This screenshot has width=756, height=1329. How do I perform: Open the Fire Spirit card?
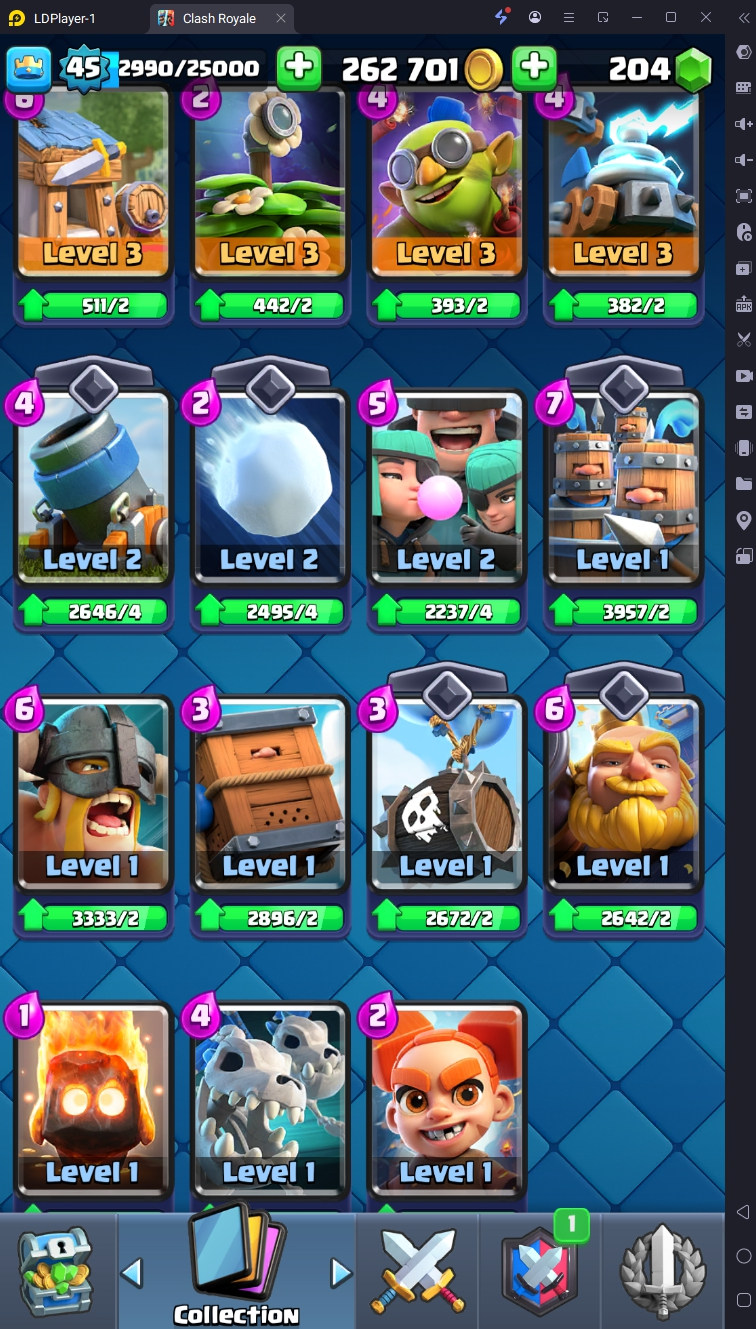coord(93,1100)
